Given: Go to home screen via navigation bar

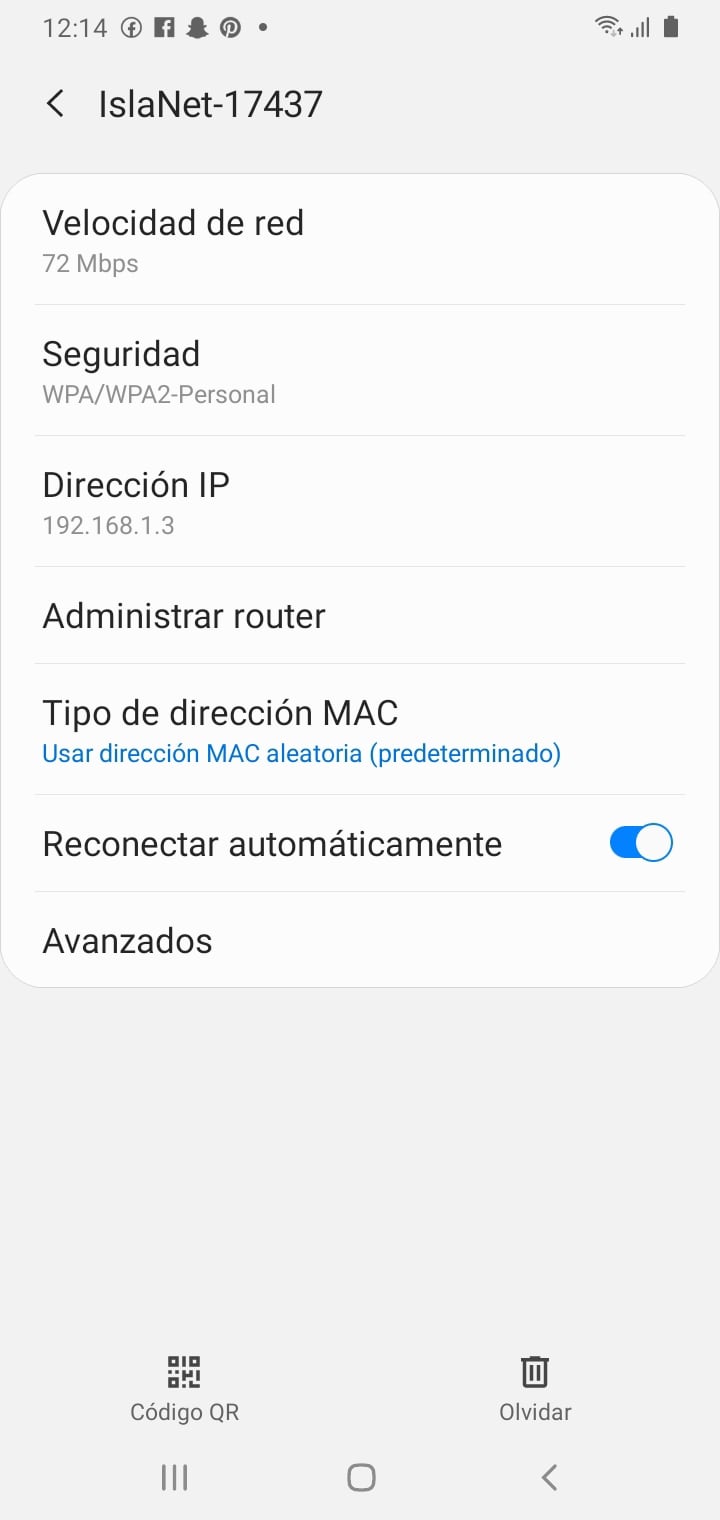Looking at the screenshot, I should 360,1477.
